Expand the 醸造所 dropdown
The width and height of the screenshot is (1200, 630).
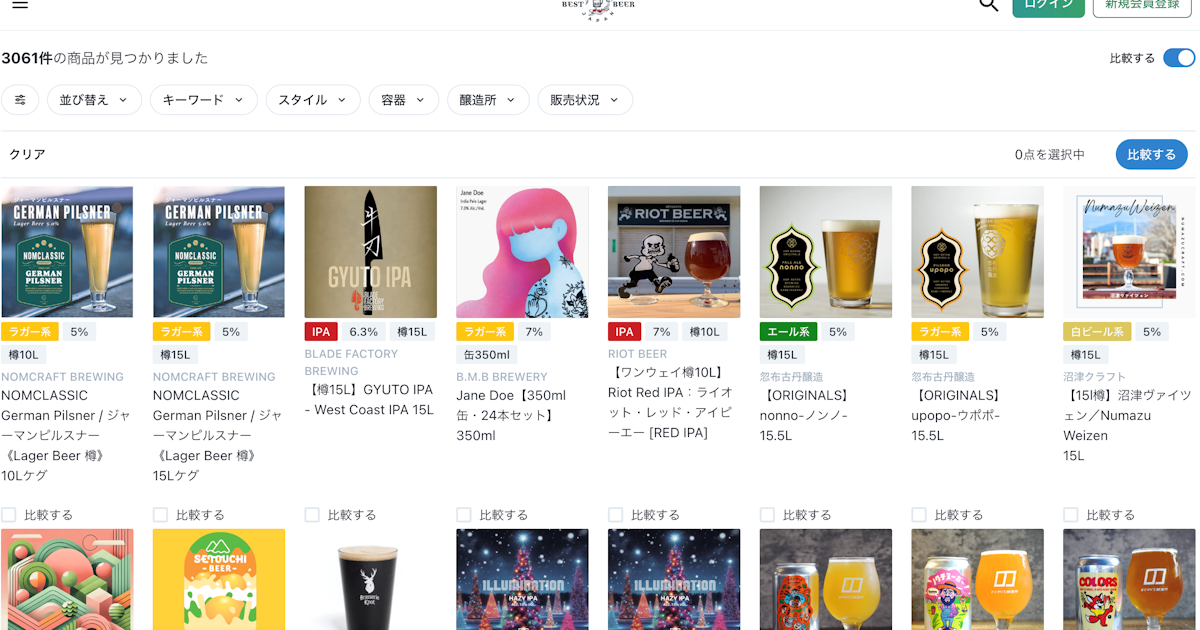coord(487,100)
